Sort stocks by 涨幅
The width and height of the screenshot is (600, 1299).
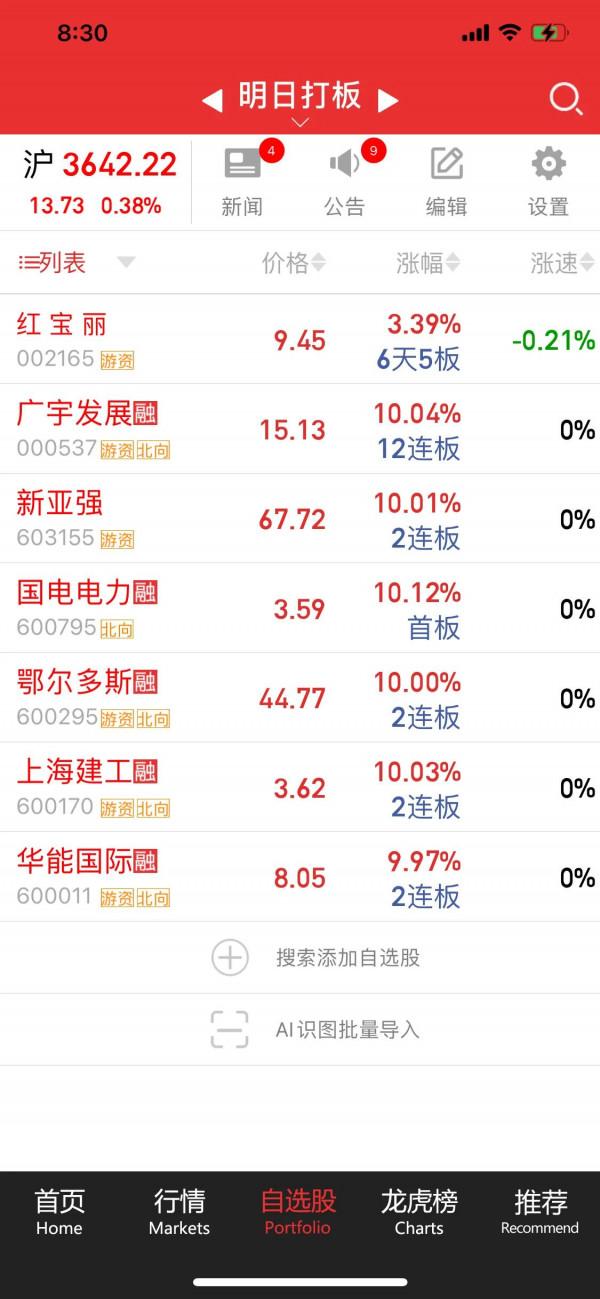[427, 263]
